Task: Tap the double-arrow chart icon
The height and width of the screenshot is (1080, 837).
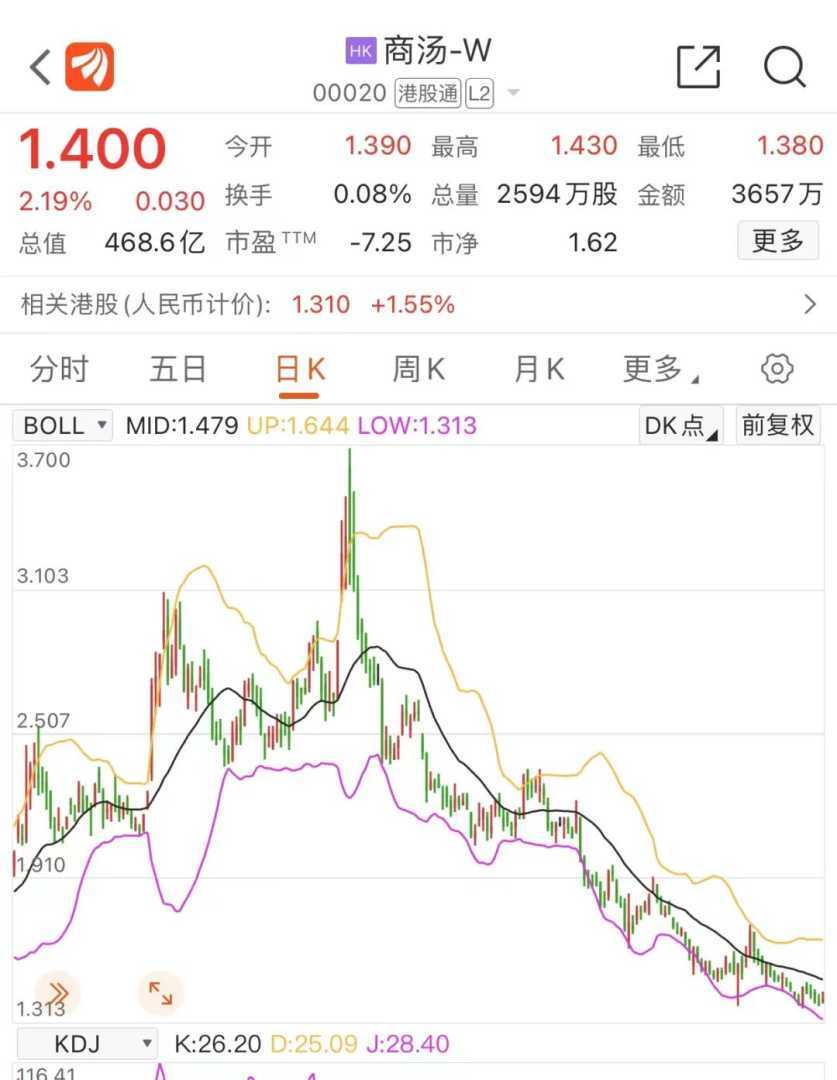Action: click(57, 992)
